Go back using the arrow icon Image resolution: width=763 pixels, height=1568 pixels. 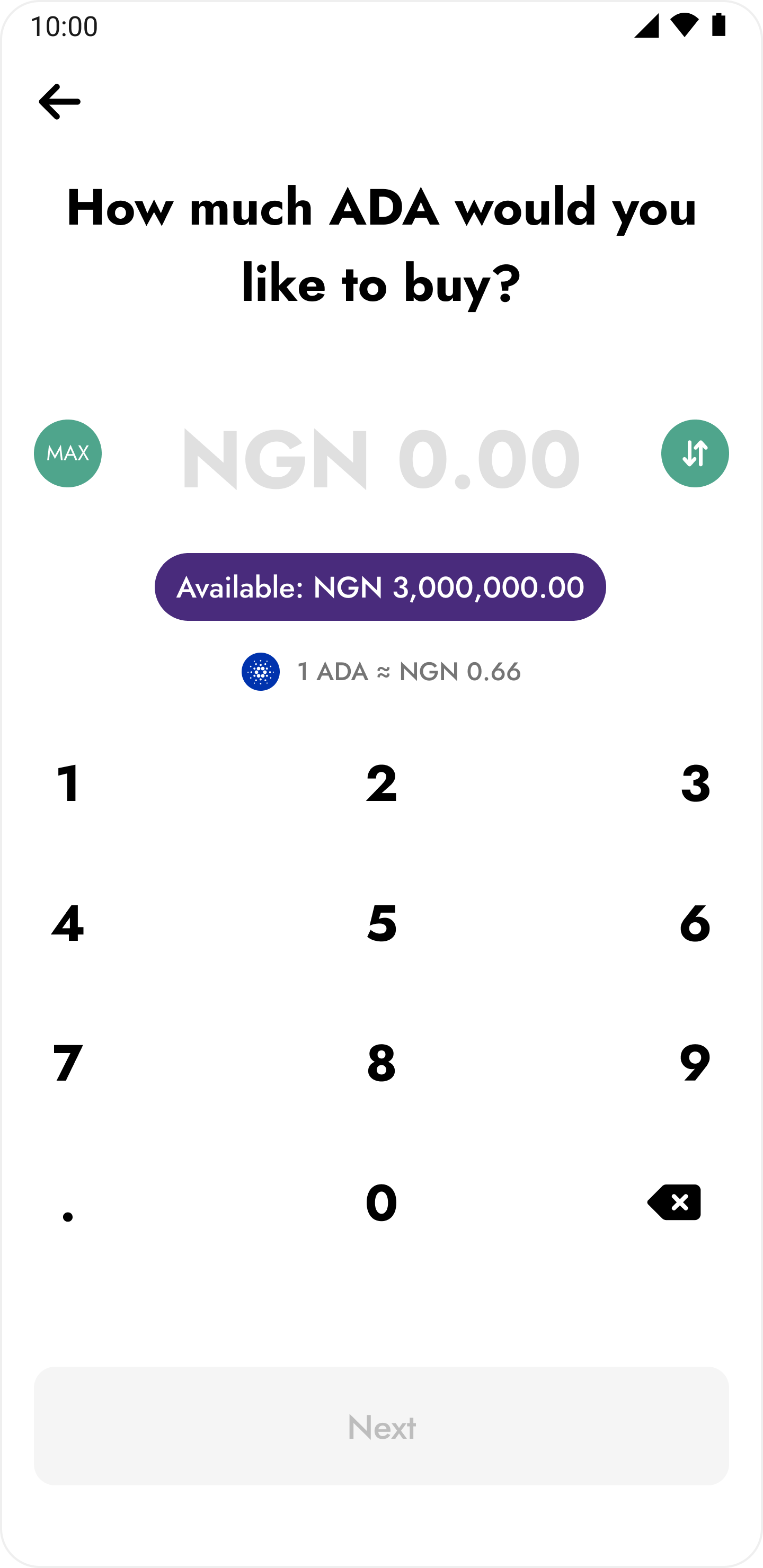(x=60, y=102)
